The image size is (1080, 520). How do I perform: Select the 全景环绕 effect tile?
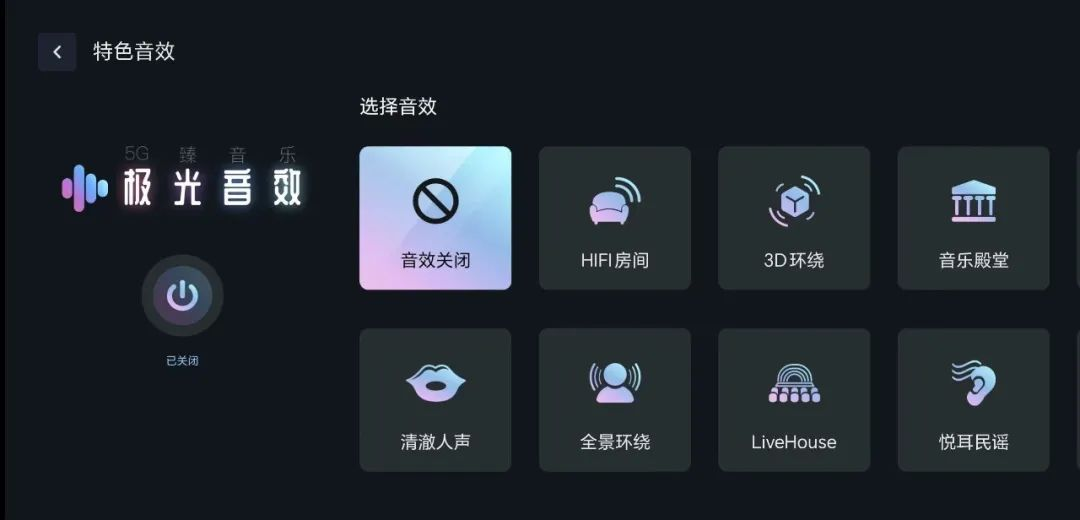click(614, 400)
